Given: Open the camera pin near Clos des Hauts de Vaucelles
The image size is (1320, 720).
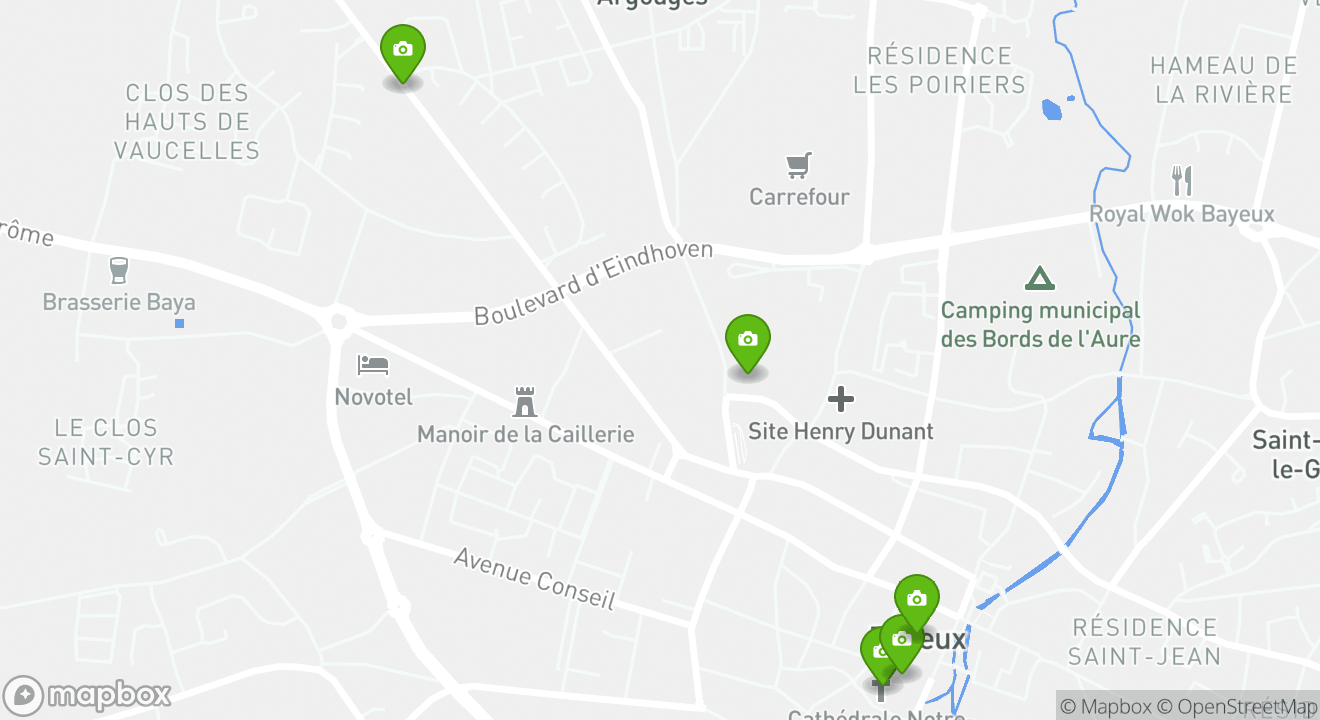Looking at the screenshot, I should (x=402, y=50).
